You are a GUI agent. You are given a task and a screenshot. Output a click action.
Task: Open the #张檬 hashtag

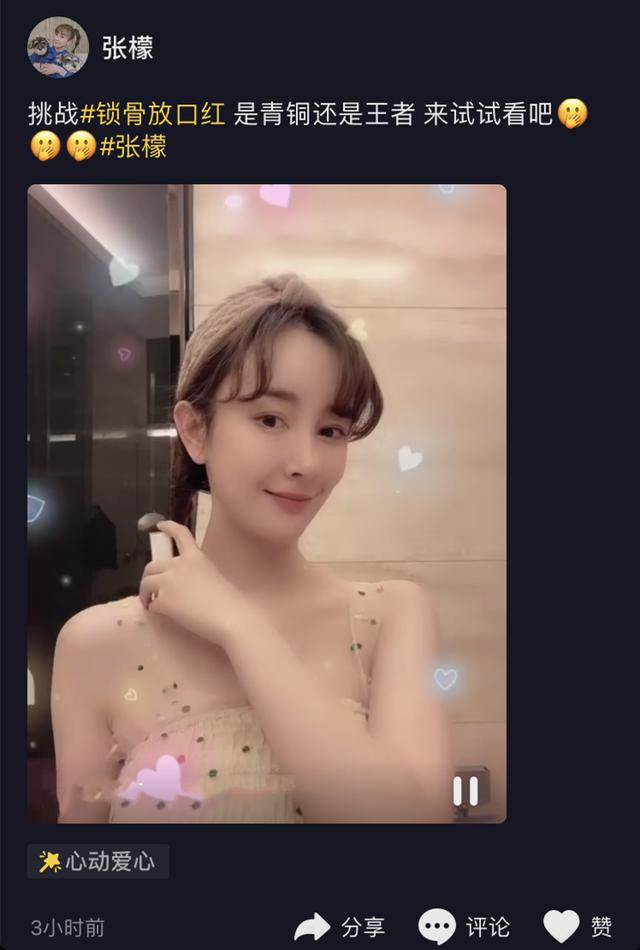[133, 147]
